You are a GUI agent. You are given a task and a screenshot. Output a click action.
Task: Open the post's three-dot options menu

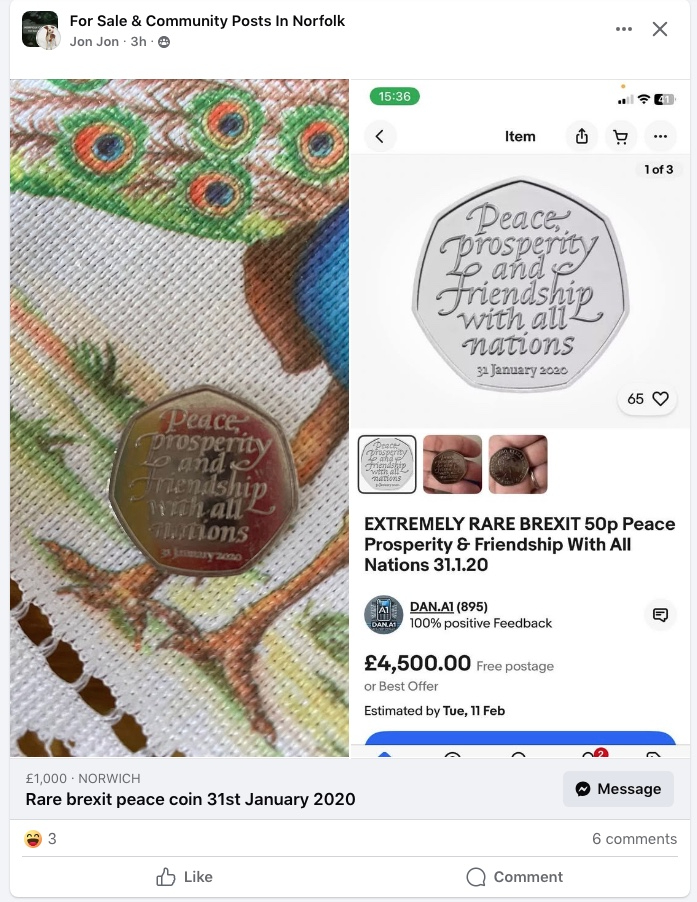pos(624,30)
